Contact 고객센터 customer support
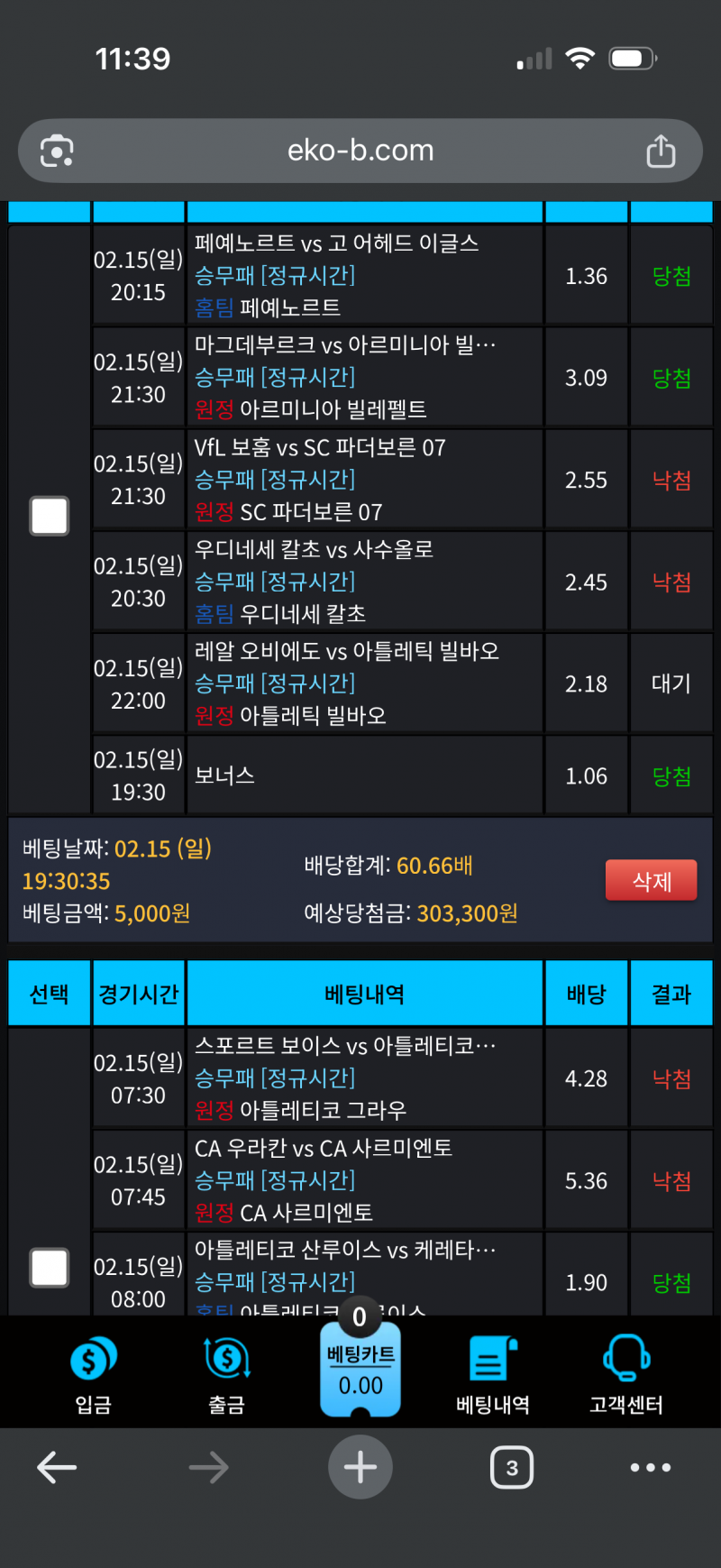 pos(625,1375)
